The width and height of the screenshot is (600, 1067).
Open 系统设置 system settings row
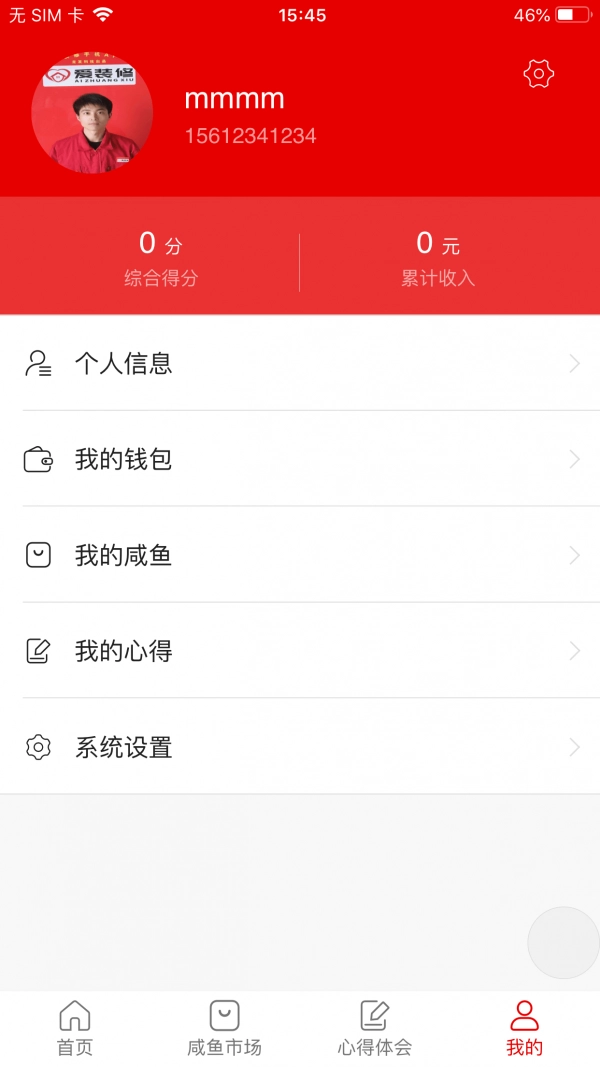[x=300, y=747]
